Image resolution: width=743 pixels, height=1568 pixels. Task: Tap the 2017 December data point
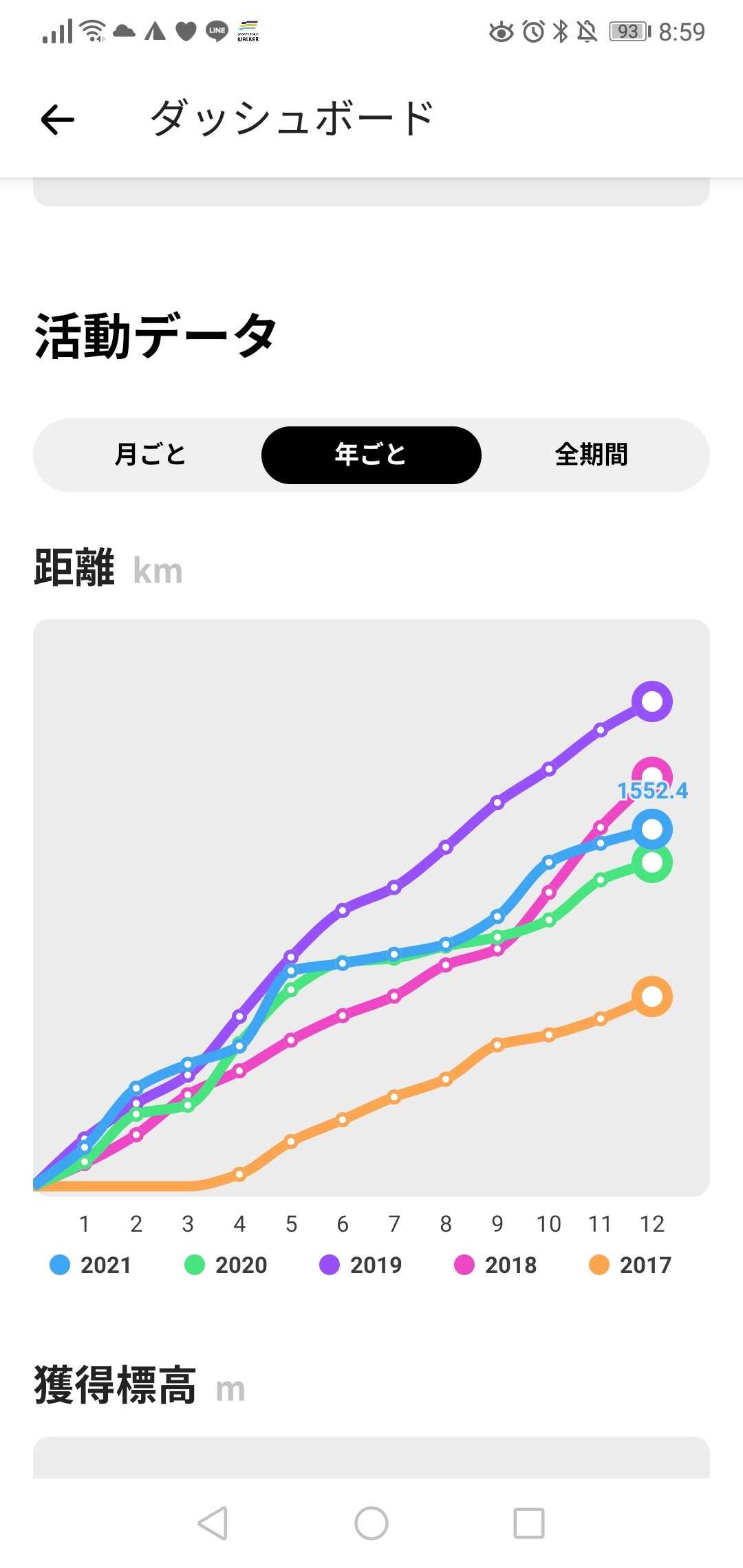click(652, 996)
